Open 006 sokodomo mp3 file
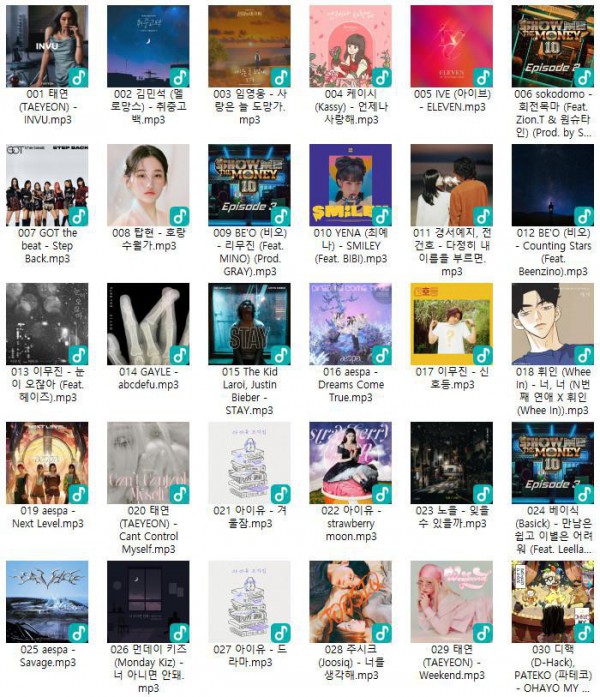Screen dimensions: 600x697 (x=552, y=45)
